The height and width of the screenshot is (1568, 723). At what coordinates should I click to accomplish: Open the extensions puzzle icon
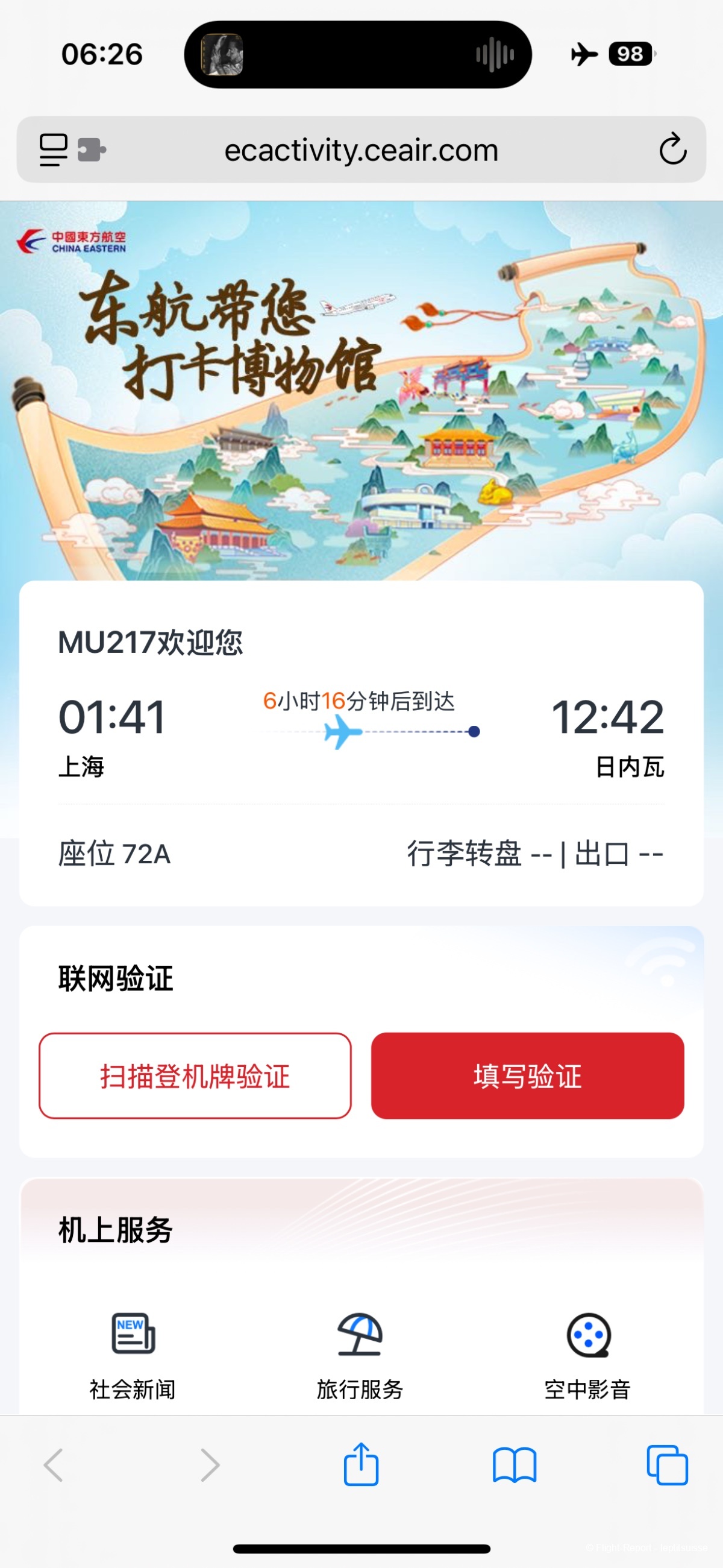pos(92,149)
